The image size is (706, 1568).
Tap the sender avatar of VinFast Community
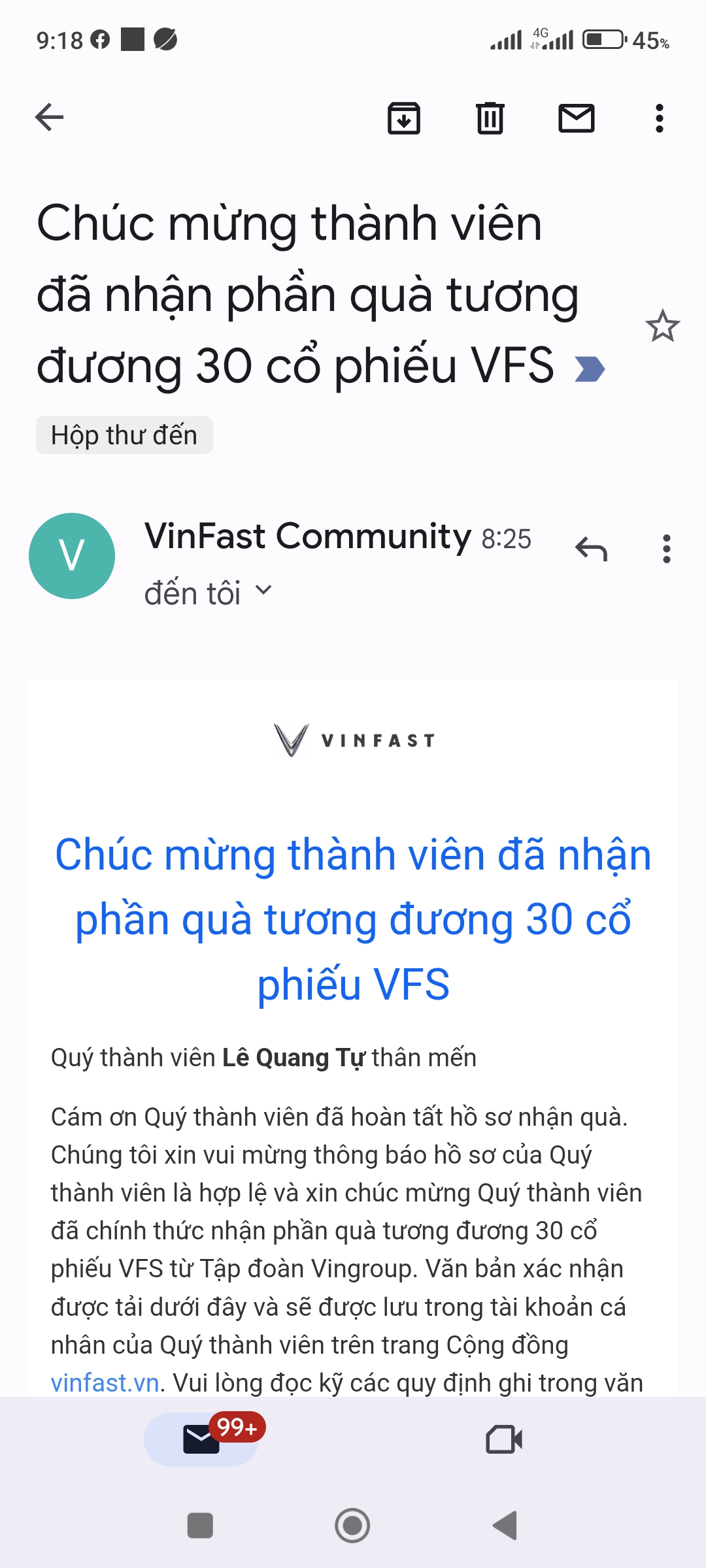(73, 554)
